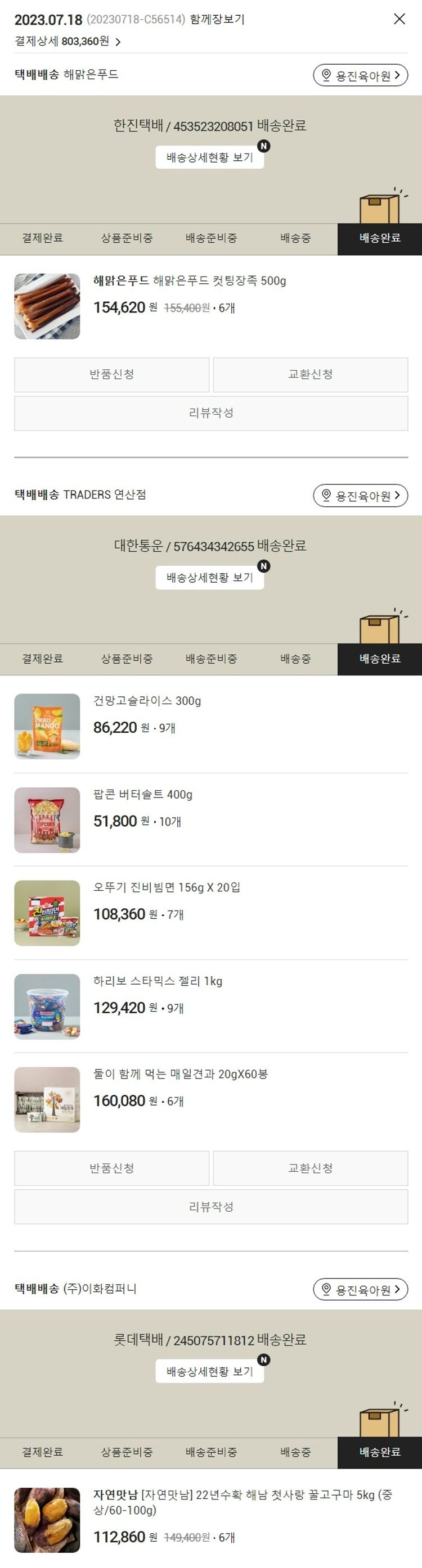422x1568 pixels.
Task: Request 반품신청 for TRADERS 연산점 order
Action: click(111, 1168)
